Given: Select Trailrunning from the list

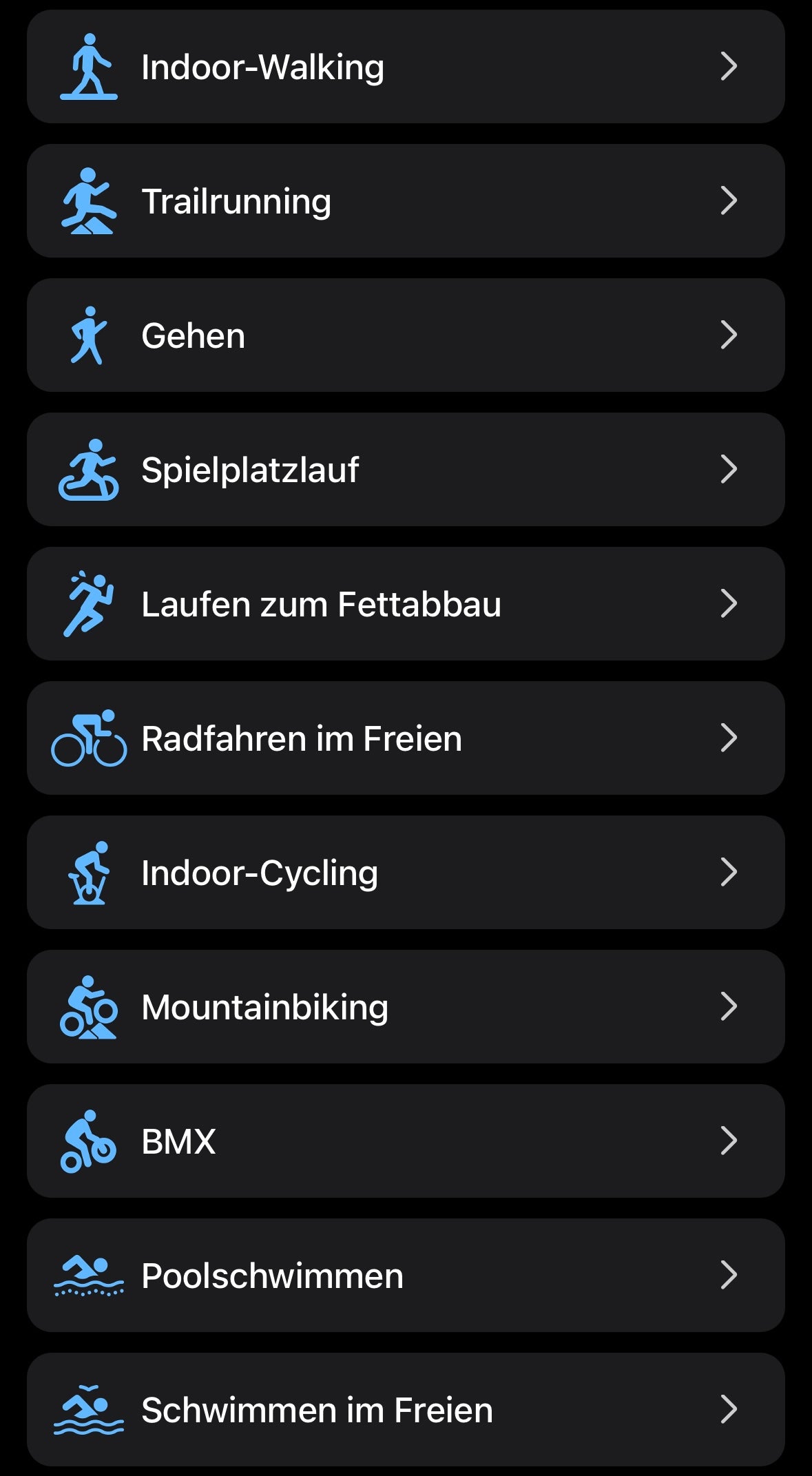Looking at the screenshot, I should point(406,201).
